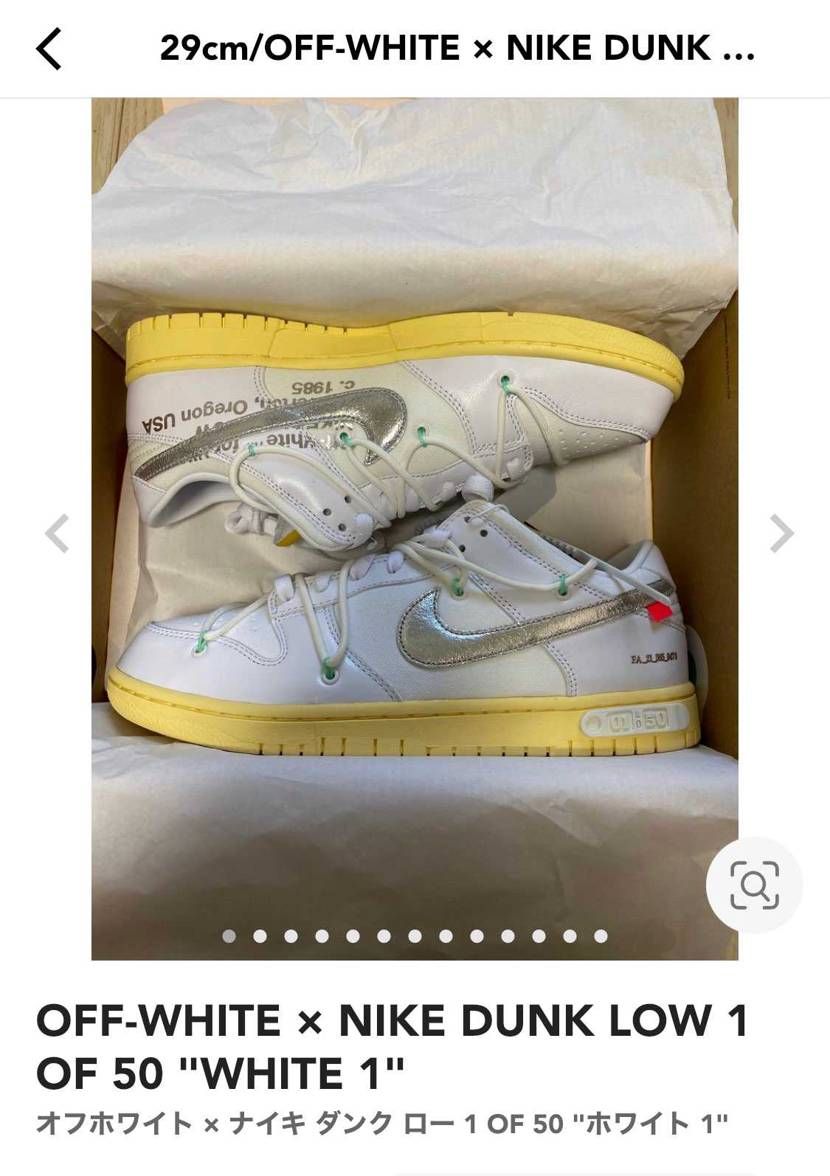Image resolution: width=830 pixels, height=1176 pixels.
Task: Show the previous product photo
Action: pyautogui.click(x=57, y=533)
